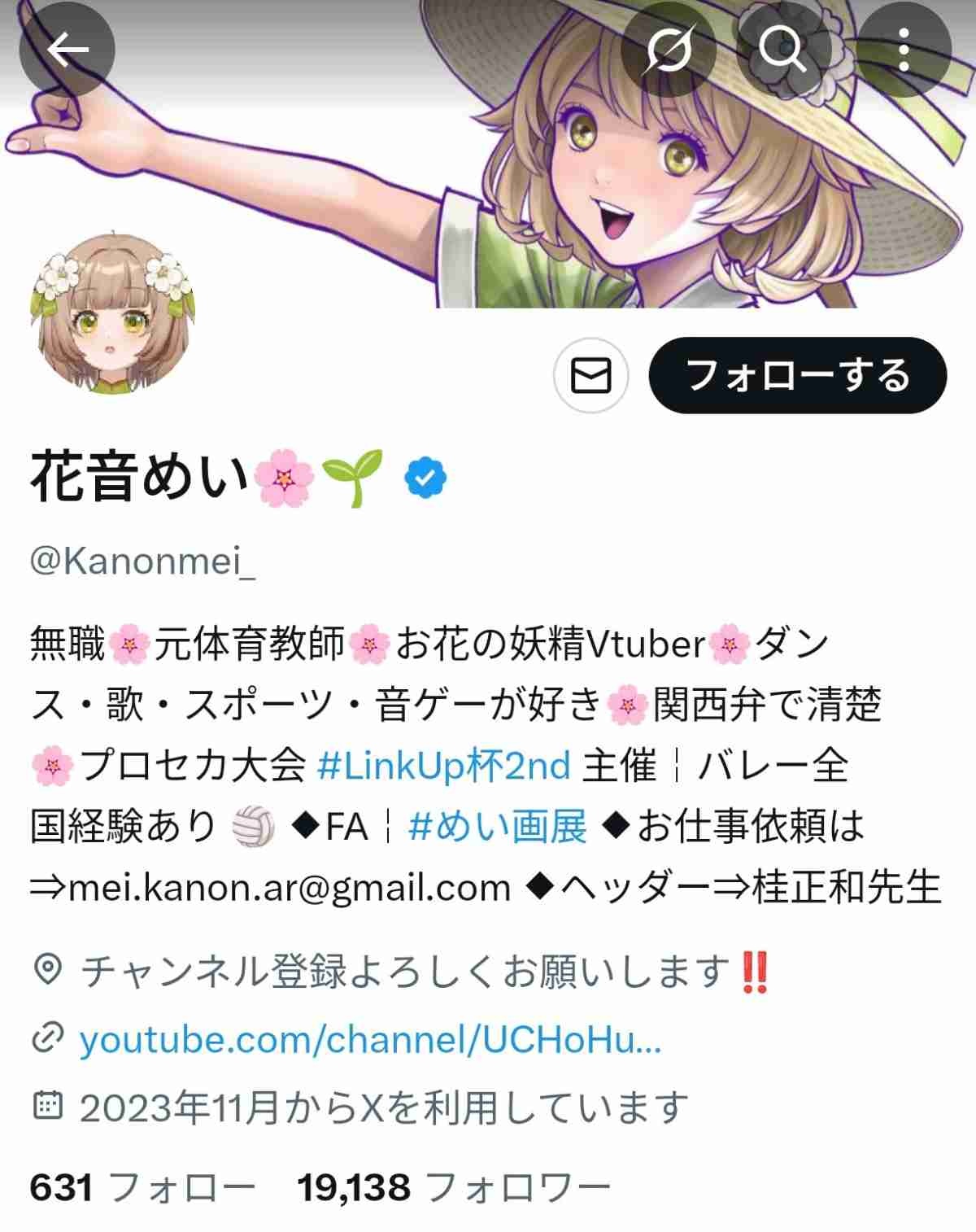The width and height of the screenshot is (976, 1232).
Task: Open the #めい画展 hashtag
Action: tap(497, 827)
